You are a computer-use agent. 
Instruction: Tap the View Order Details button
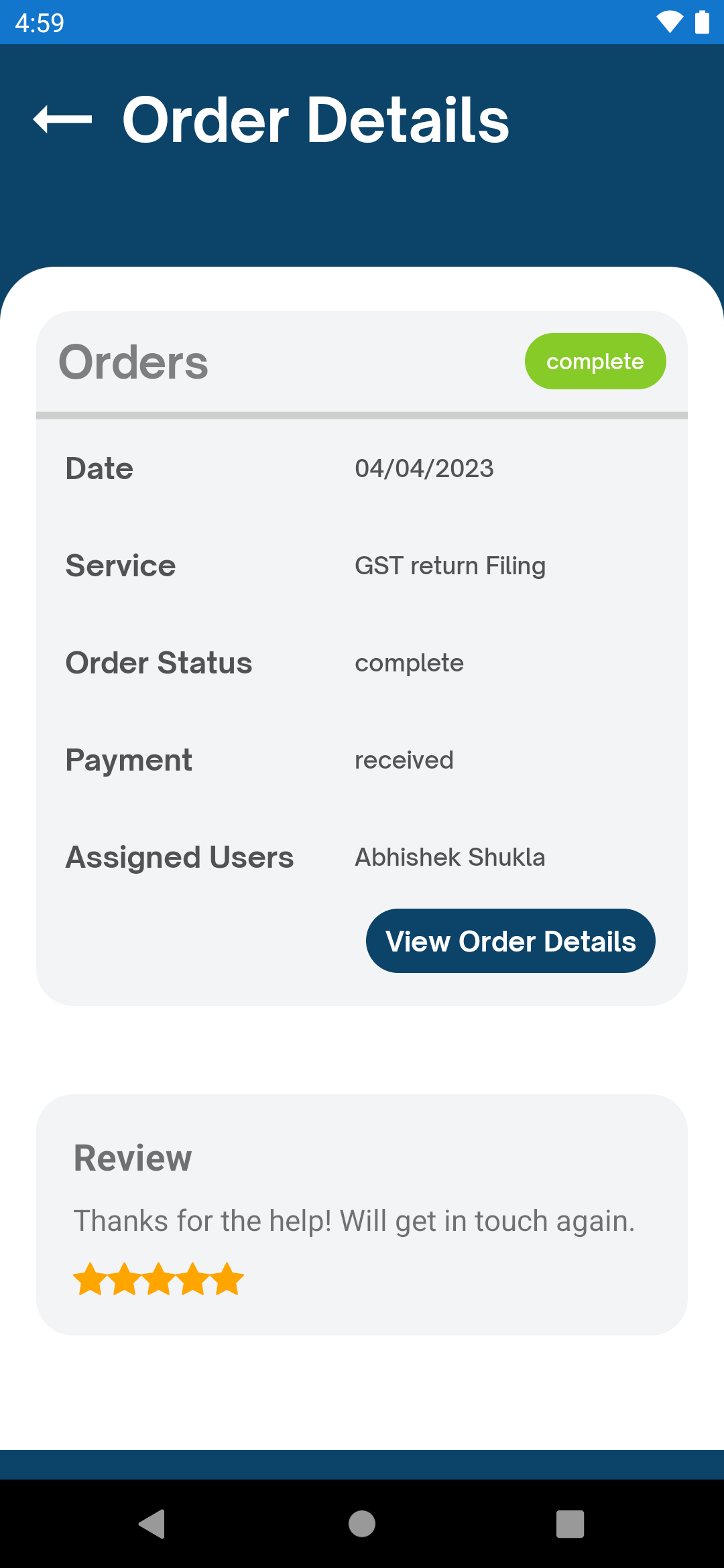(510, 941)
